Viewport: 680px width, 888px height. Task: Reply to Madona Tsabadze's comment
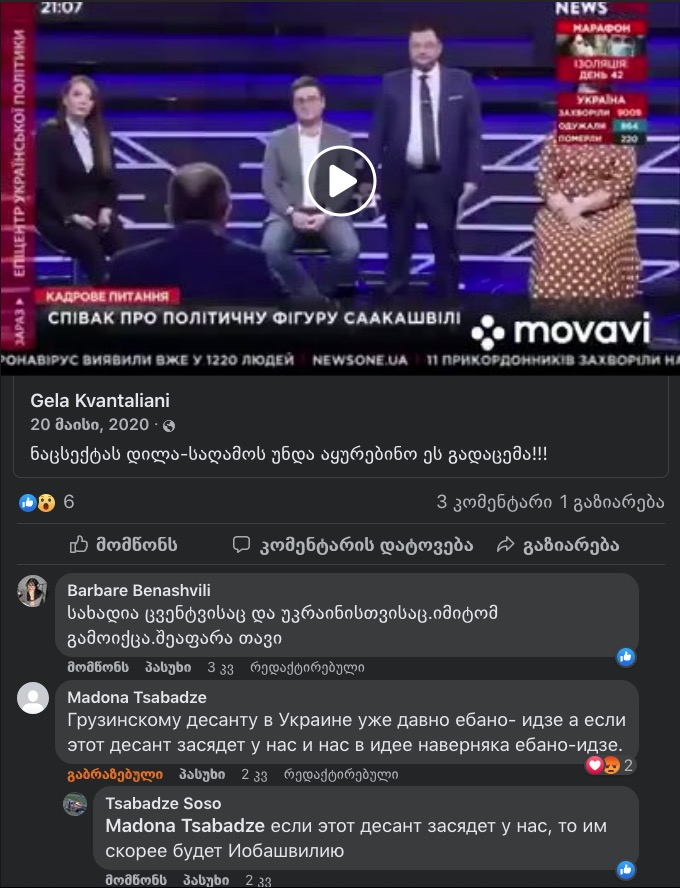point(196,774)
